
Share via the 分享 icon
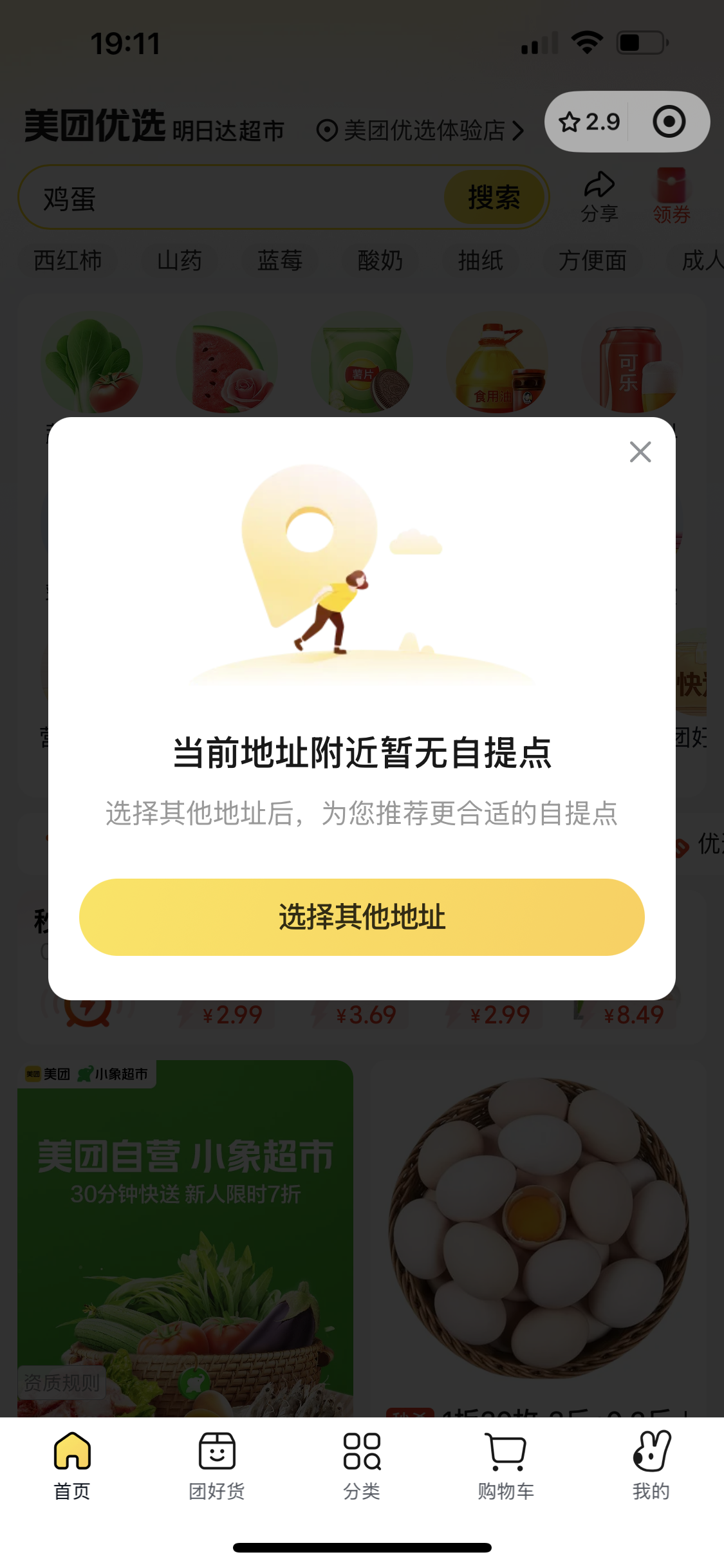tap(599, 196)
